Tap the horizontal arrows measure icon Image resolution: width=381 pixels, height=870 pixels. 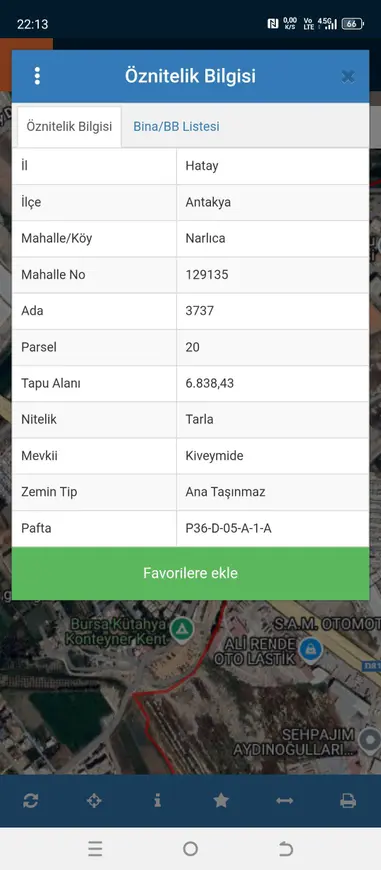click(x=285, y=801)
